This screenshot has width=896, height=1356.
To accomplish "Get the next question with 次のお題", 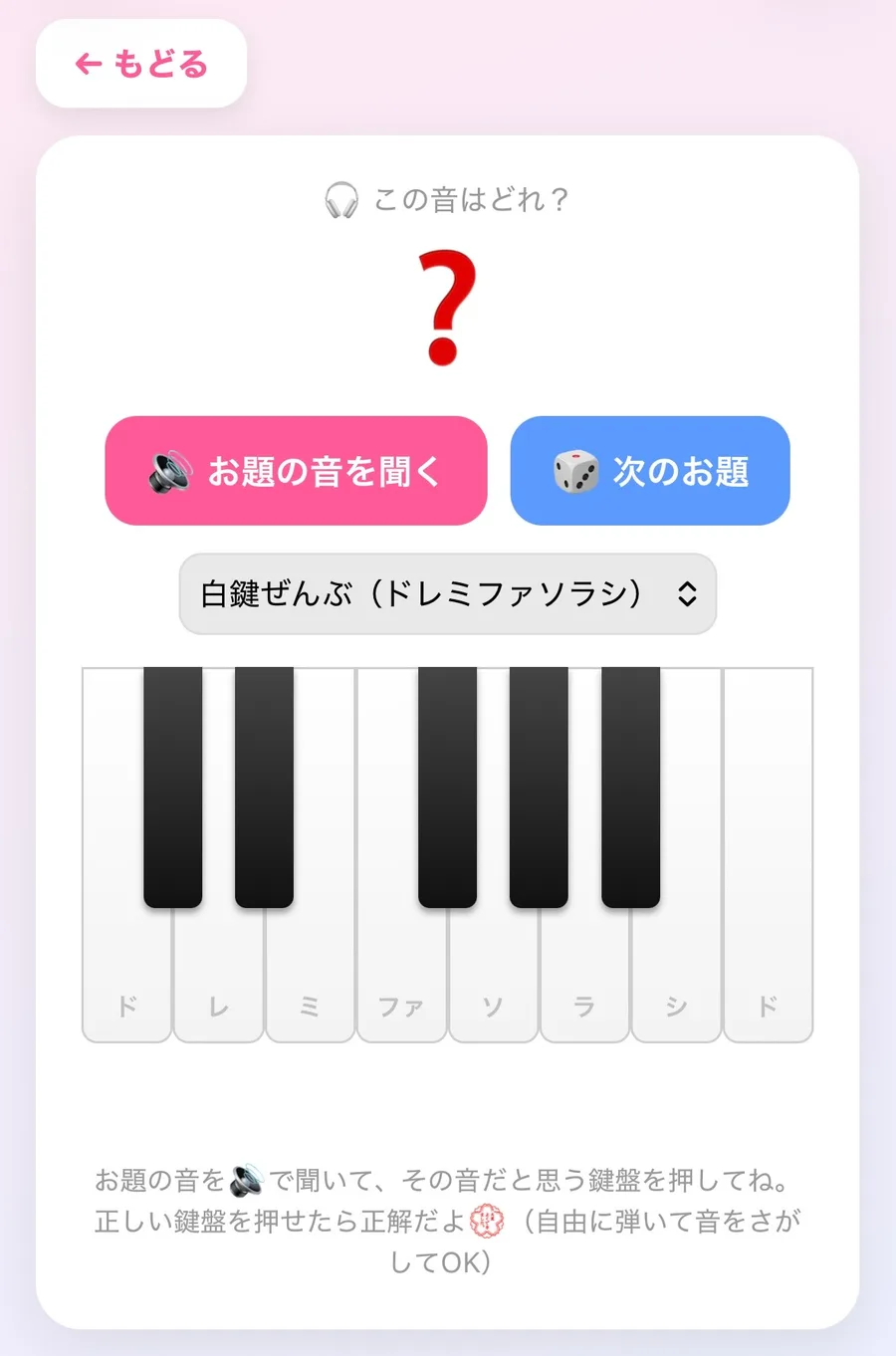I will click(650, 471).
